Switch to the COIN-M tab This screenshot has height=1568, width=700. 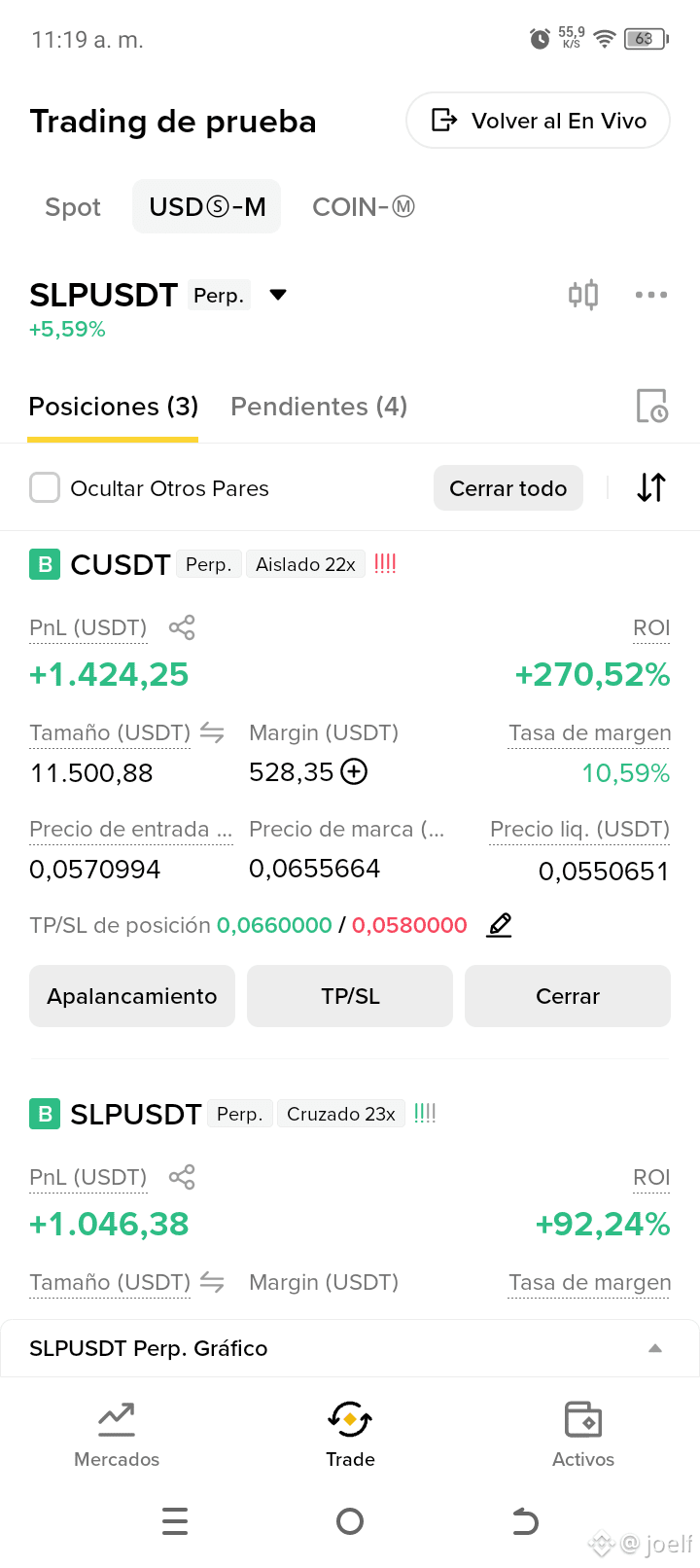pos(364,207)
